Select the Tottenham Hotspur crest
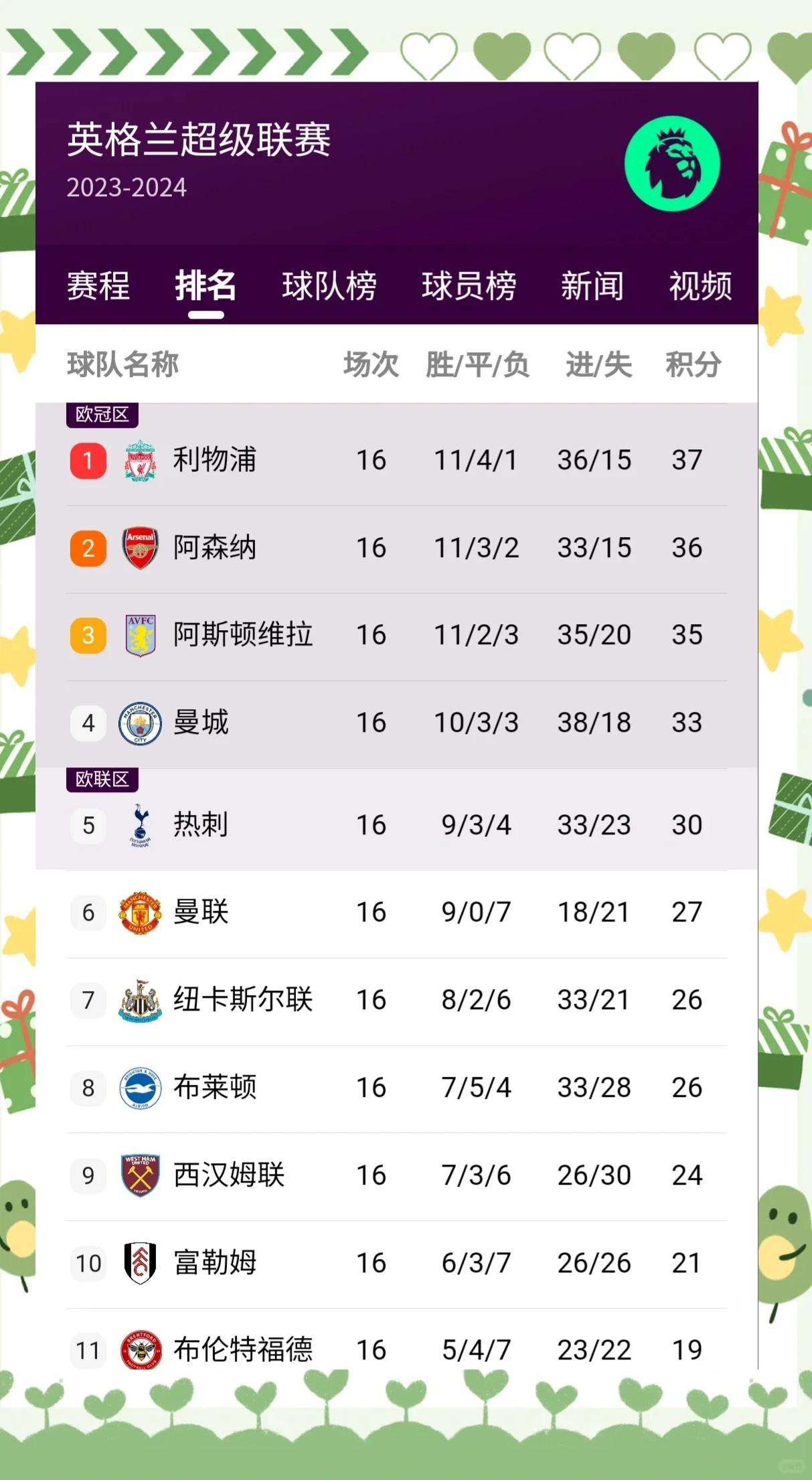 139,825
